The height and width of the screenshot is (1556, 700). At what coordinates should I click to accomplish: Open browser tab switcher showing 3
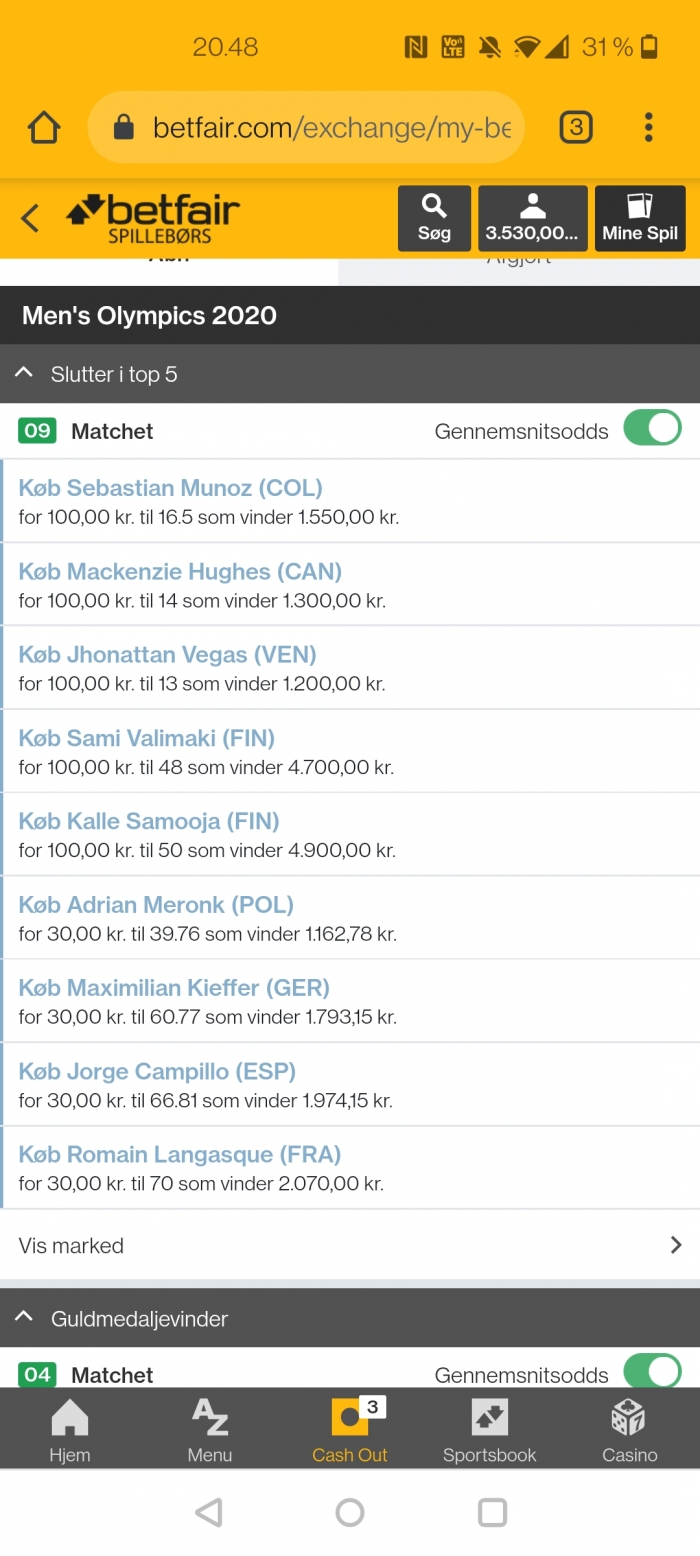(x=576, y=127)
